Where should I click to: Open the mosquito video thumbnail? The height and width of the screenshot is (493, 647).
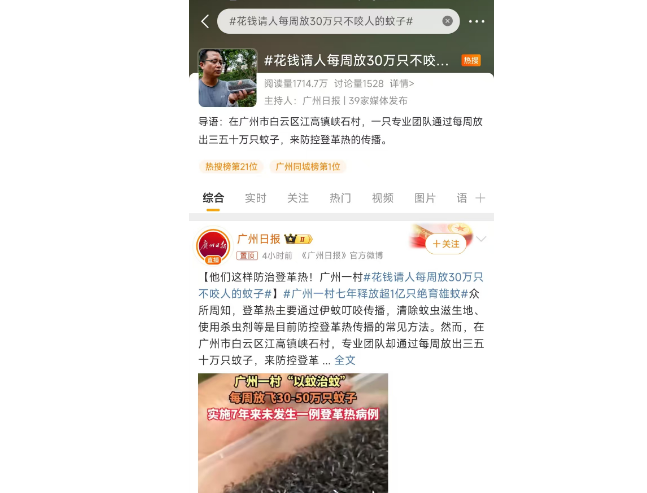[293, 432]
